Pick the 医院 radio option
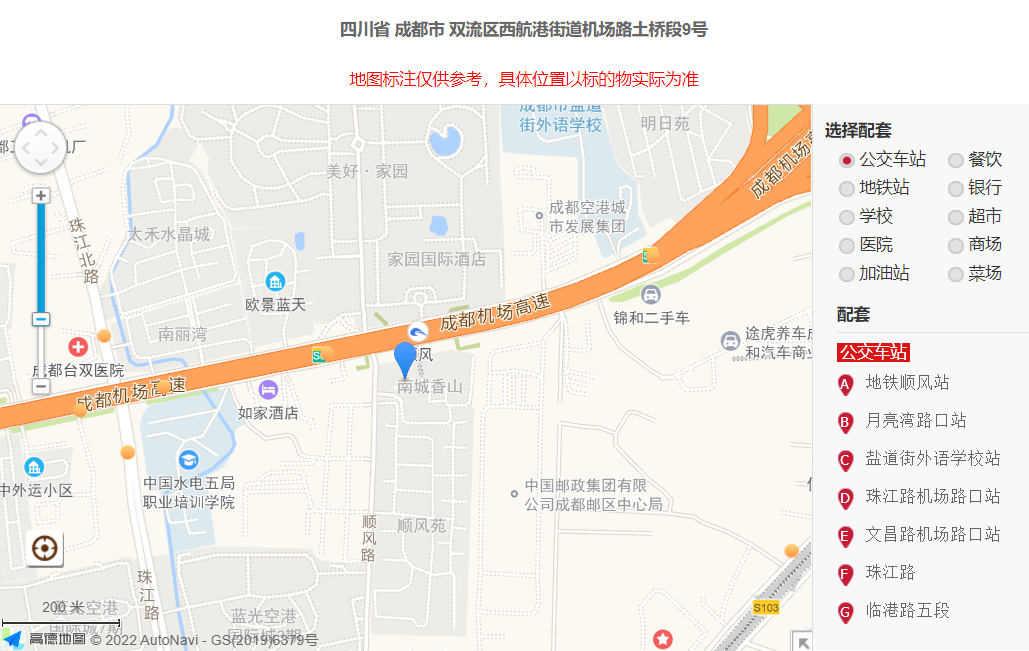This screenshot has width=1029, height=651. coord(847,245)
